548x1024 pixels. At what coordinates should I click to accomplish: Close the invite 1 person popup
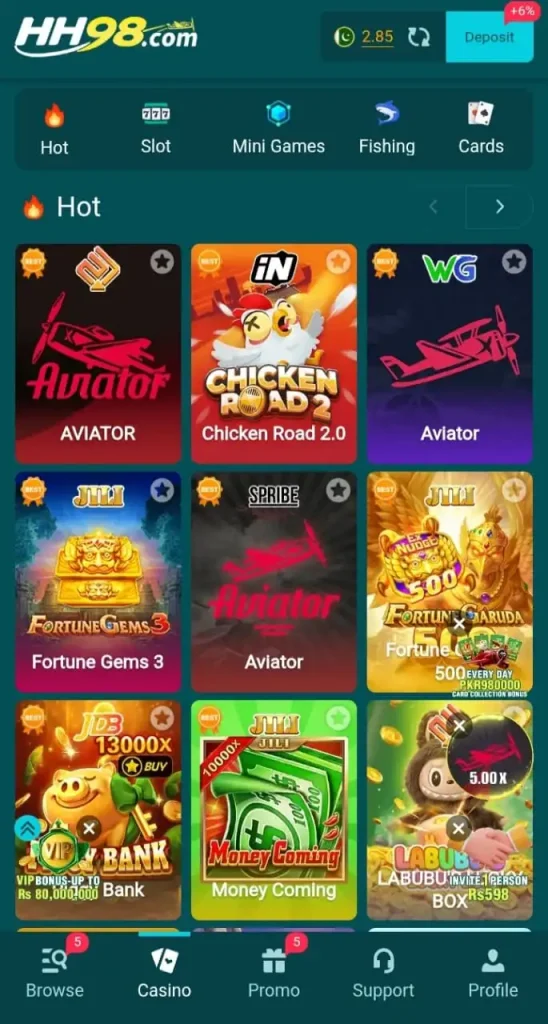tap(459, 829)
